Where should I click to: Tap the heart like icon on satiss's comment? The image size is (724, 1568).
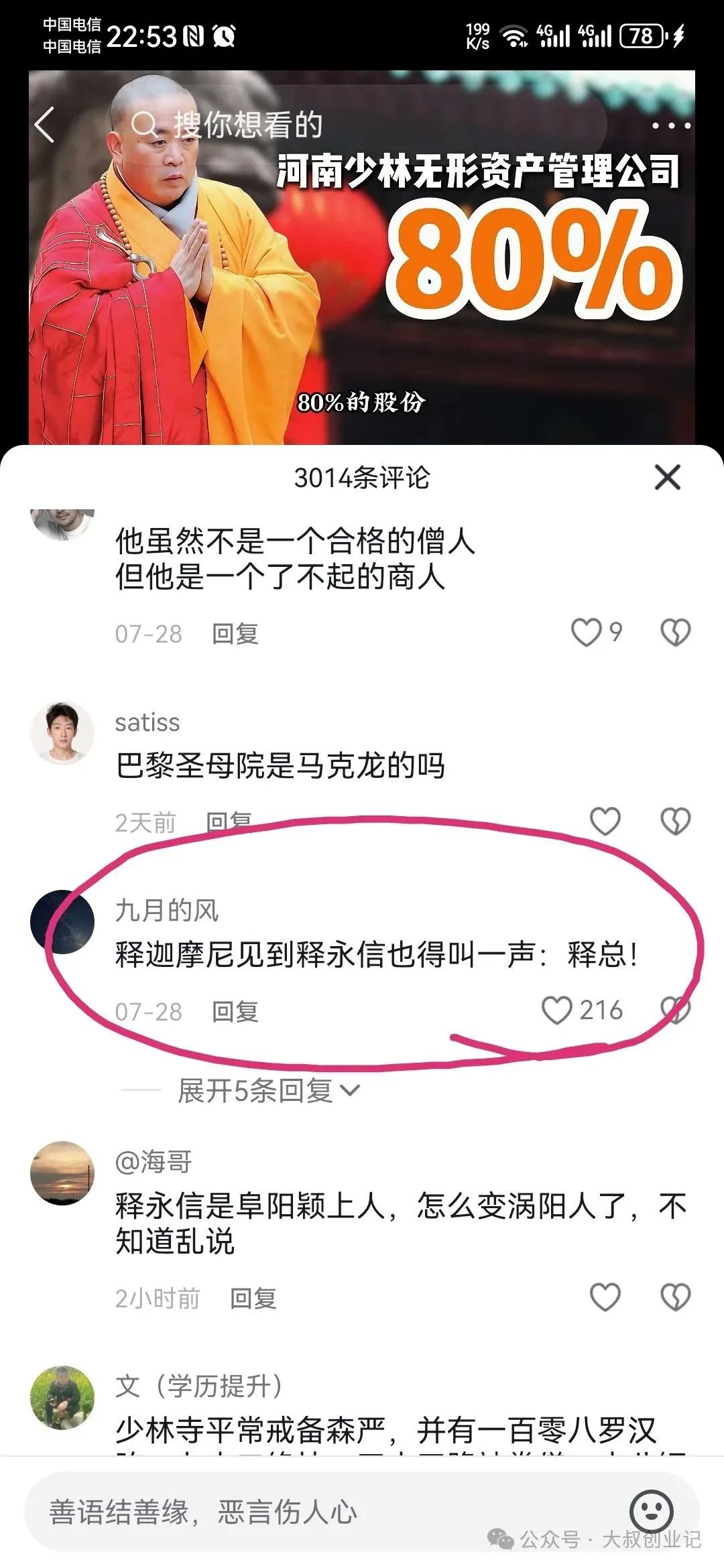coord(603,819)
